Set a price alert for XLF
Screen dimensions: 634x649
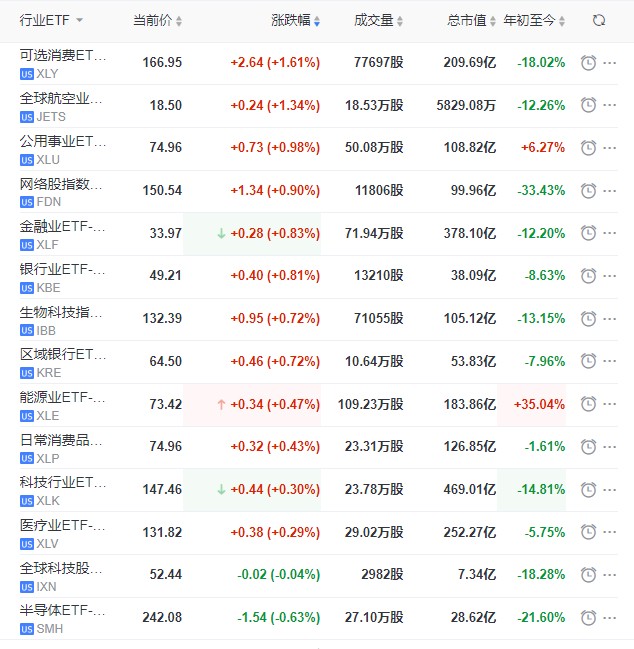tap(588, 233)
